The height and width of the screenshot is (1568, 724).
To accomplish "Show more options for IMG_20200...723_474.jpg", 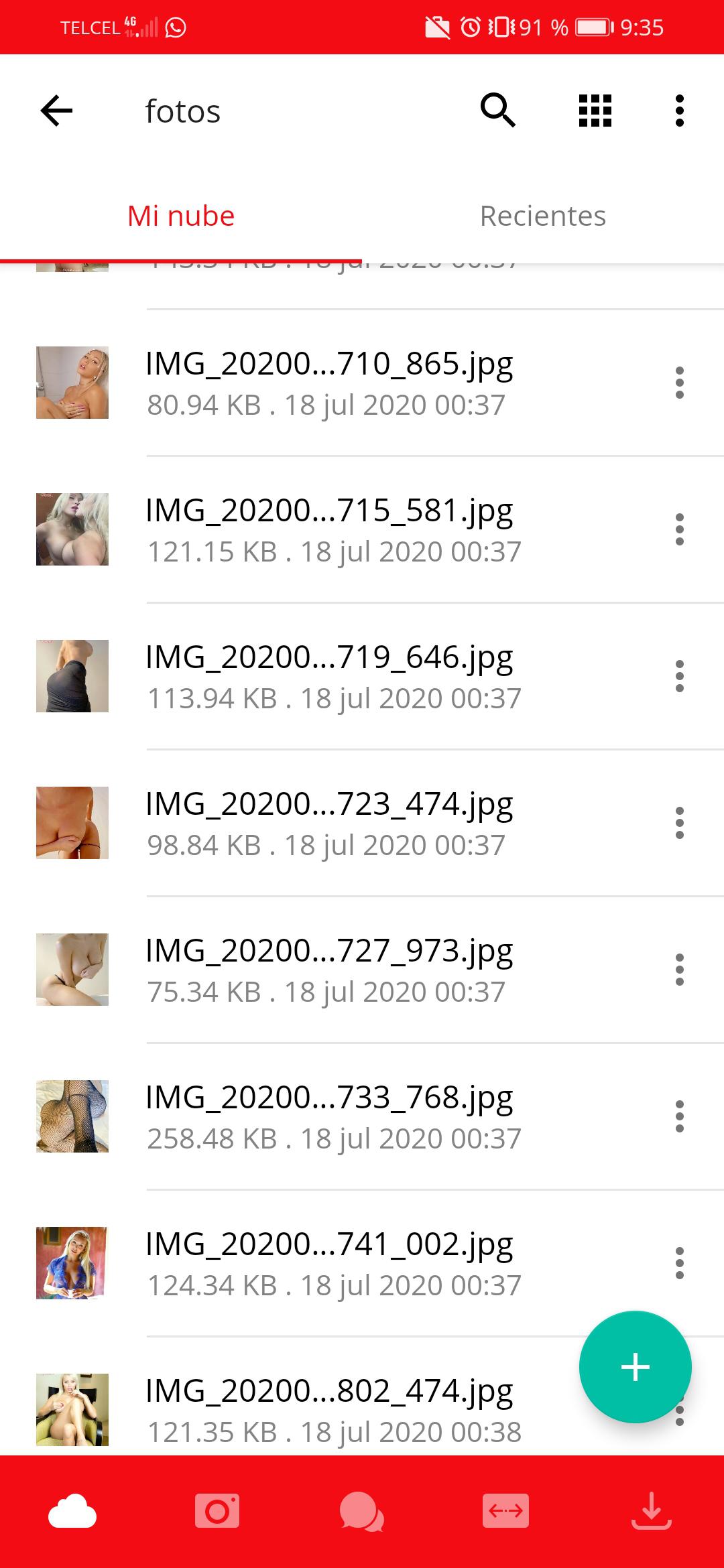I will (x=679, y=823).
